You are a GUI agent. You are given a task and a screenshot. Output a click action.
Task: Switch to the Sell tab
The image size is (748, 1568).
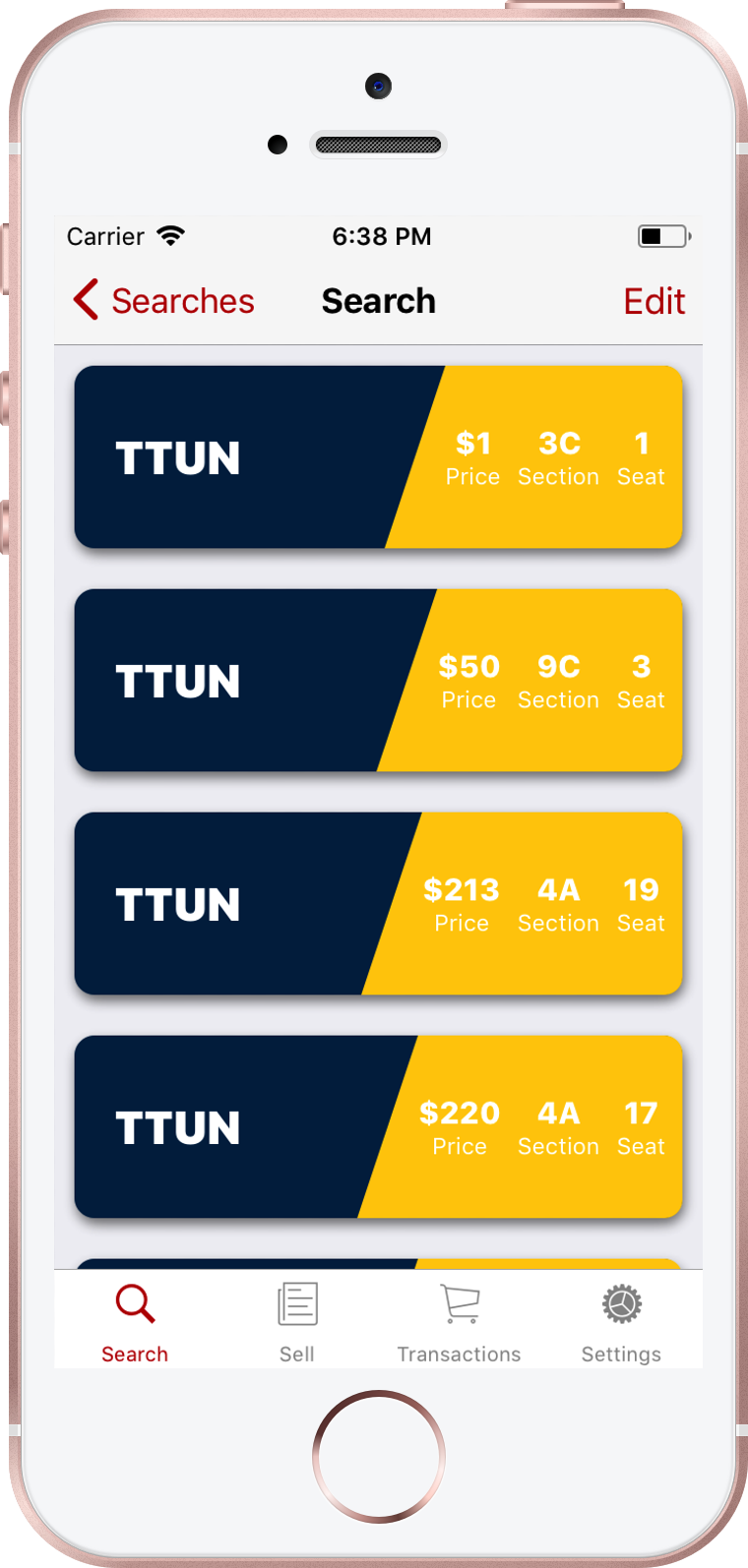296,1323
